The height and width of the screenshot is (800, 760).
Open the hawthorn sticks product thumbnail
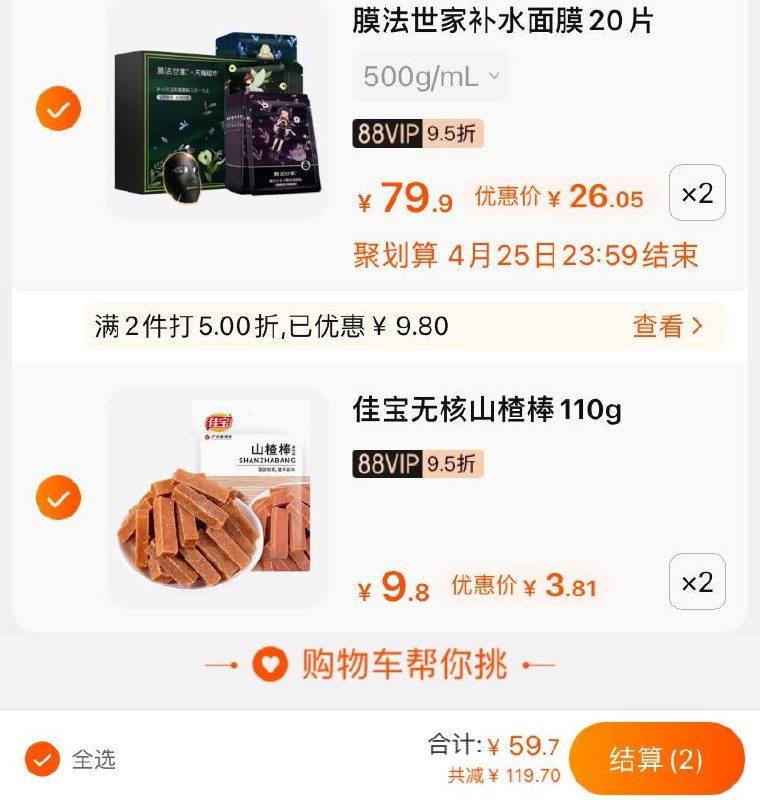(x=217, y=500)
